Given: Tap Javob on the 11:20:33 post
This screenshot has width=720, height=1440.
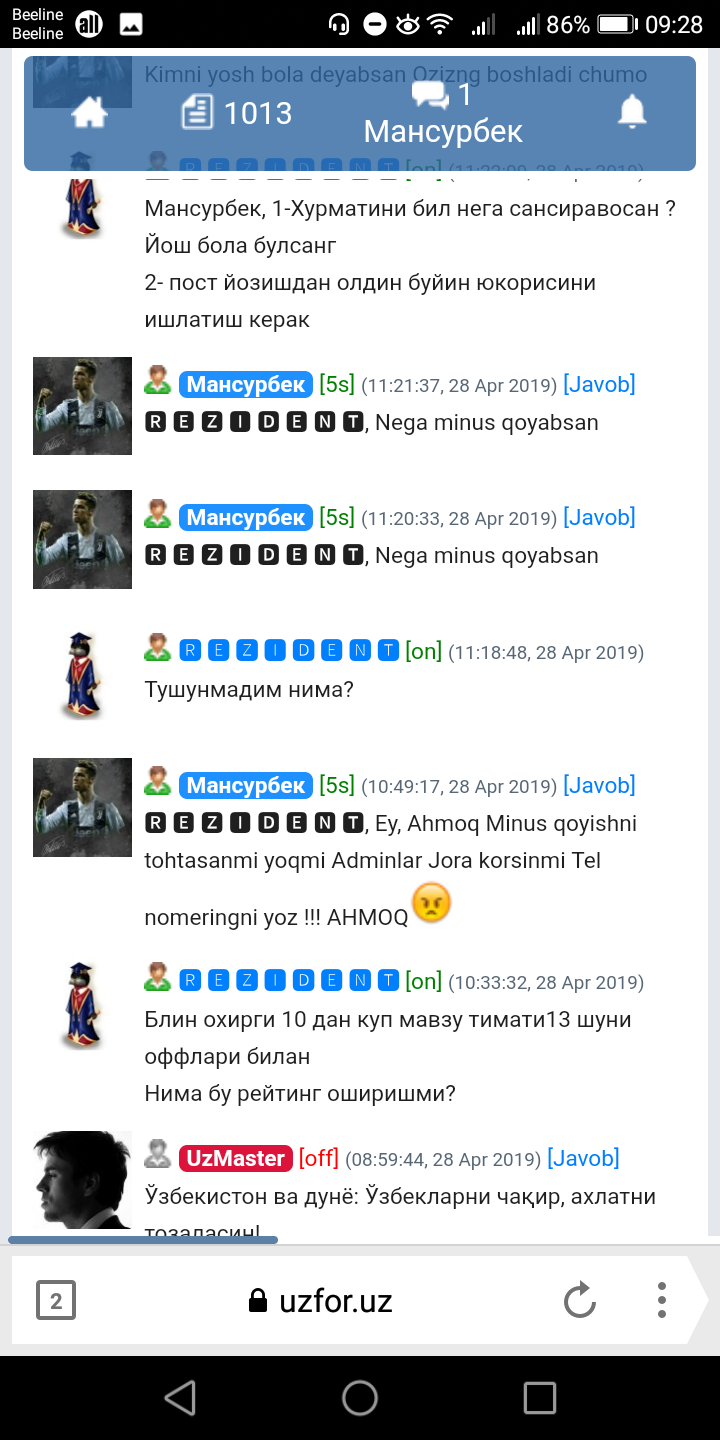Looking at the screenshot, I should pyautogui.click(x=599, y=517).
